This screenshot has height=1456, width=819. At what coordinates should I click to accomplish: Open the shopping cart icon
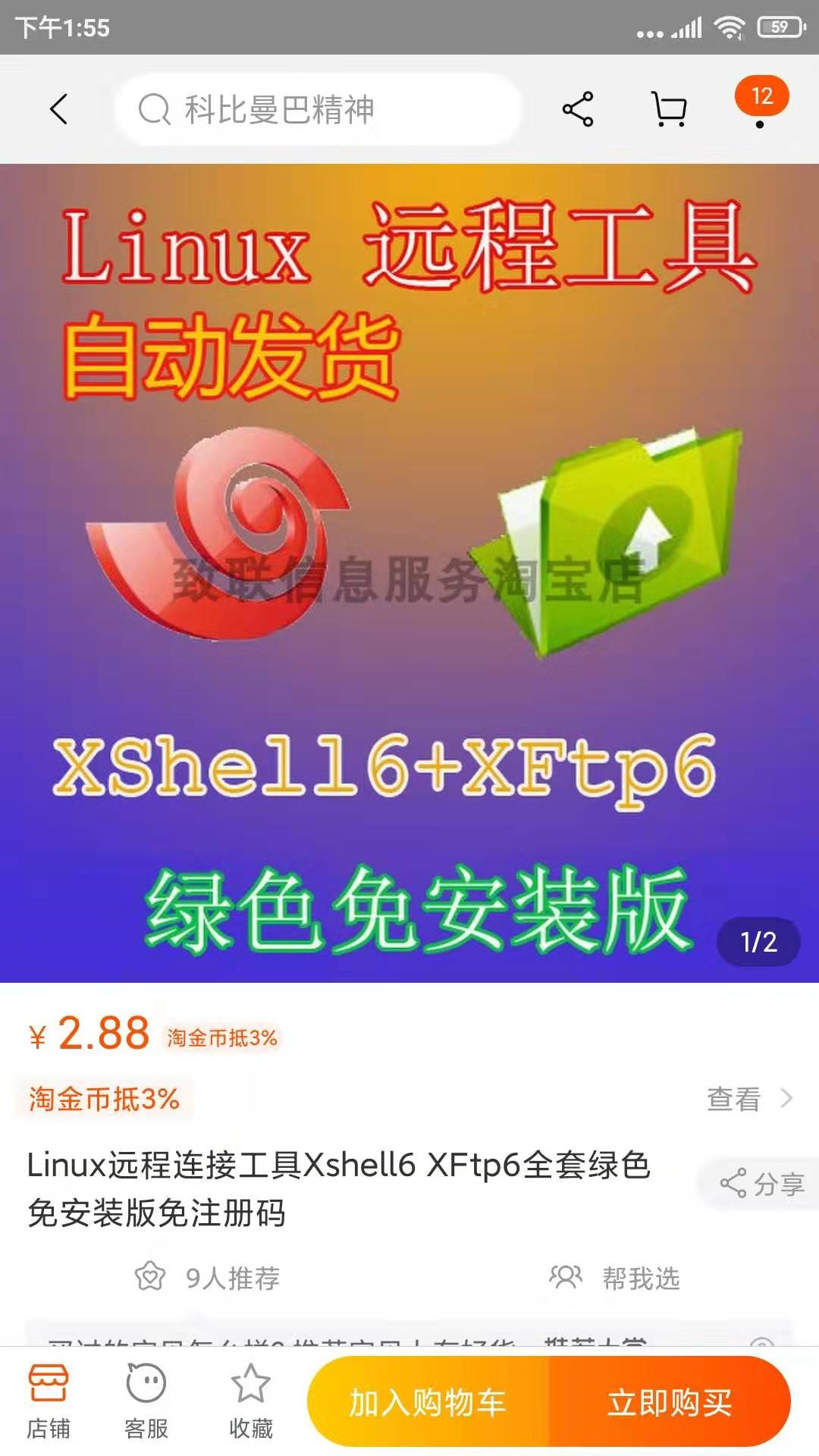coord(670,109)
